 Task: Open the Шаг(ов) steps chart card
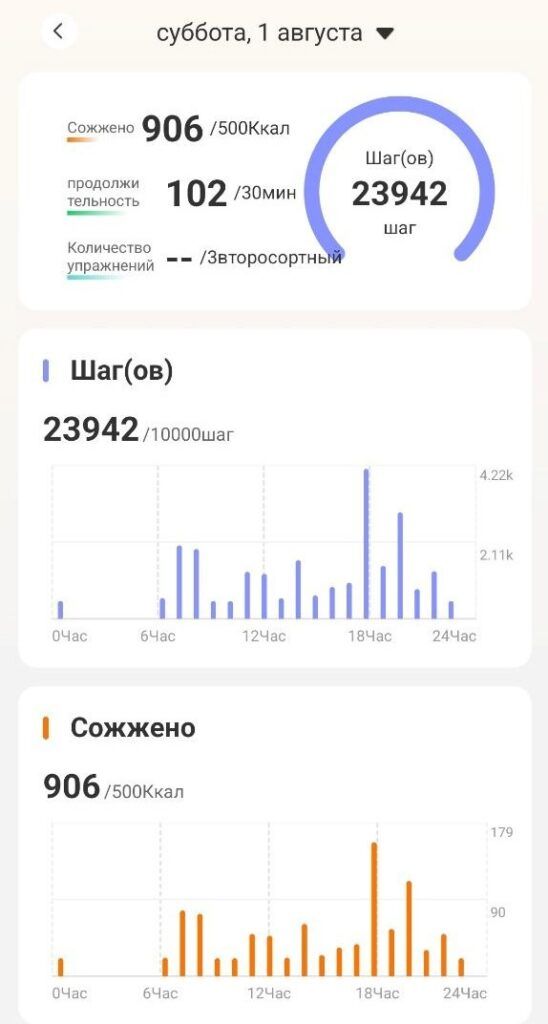pos(274,498)
